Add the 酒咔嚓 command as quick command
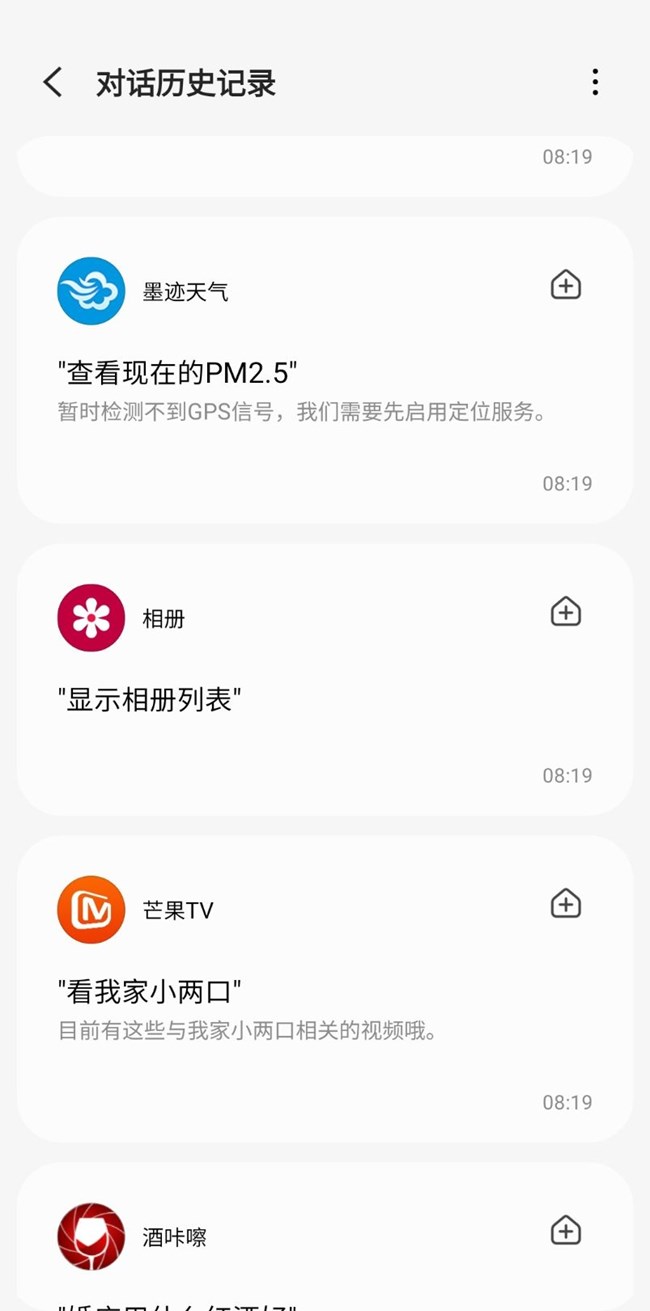Screen dimensions: 650x1311 566,1231
